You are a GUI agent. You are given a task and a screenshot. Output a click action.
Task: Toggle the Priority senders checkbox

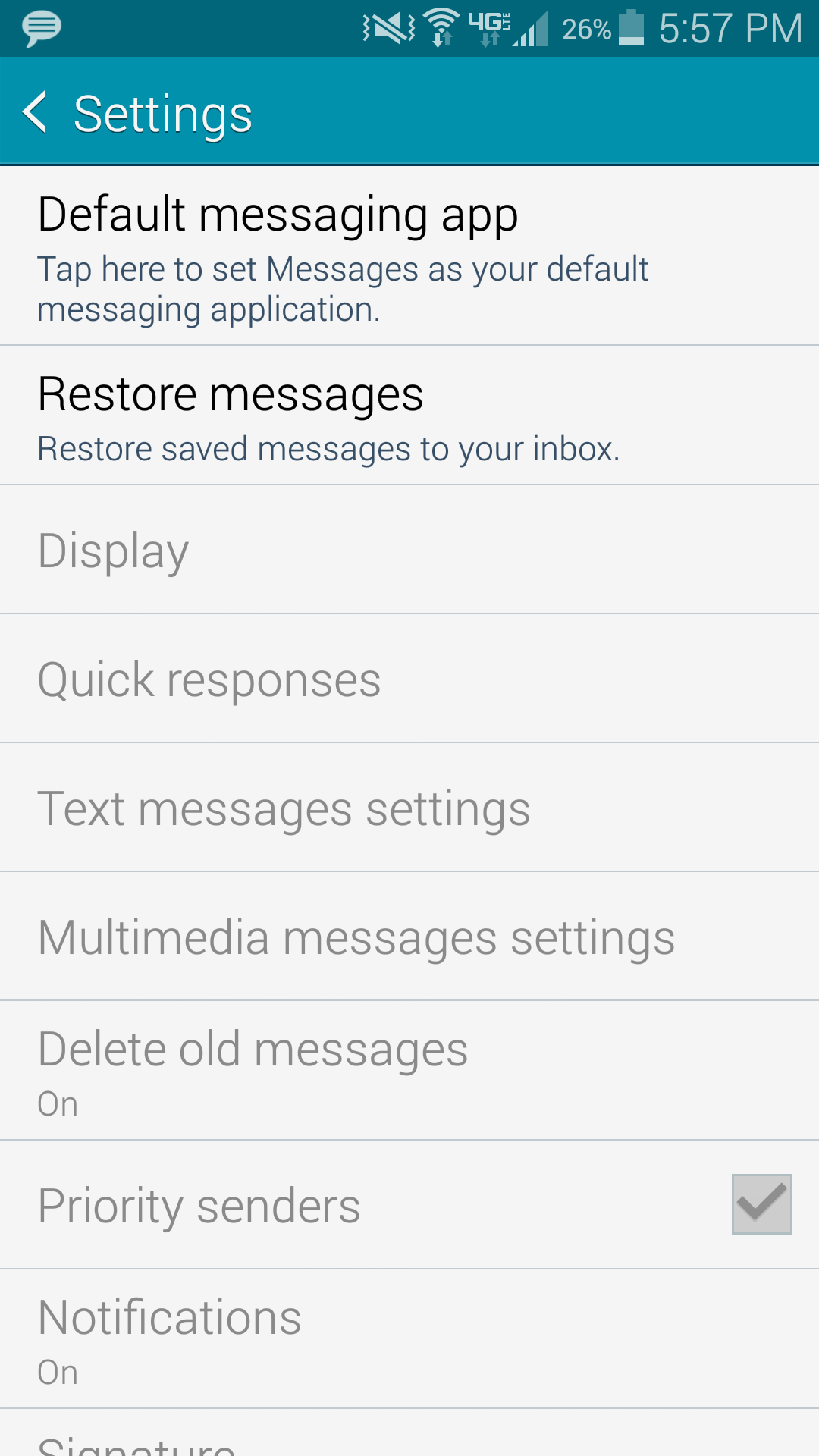761,1204
